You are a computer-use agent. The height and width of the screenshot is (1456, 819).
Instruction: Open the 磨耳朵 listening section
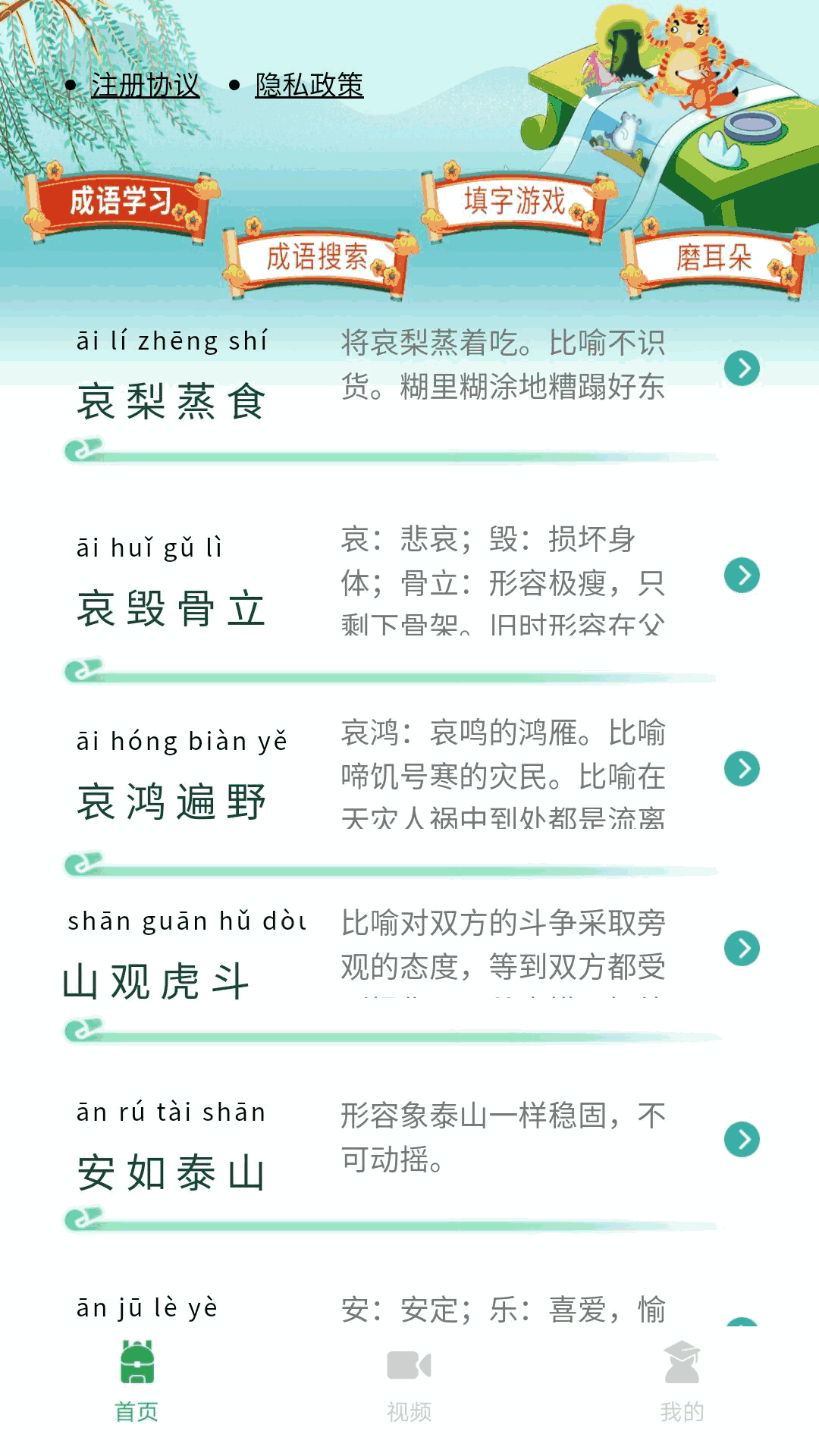(x=713, y=258)
